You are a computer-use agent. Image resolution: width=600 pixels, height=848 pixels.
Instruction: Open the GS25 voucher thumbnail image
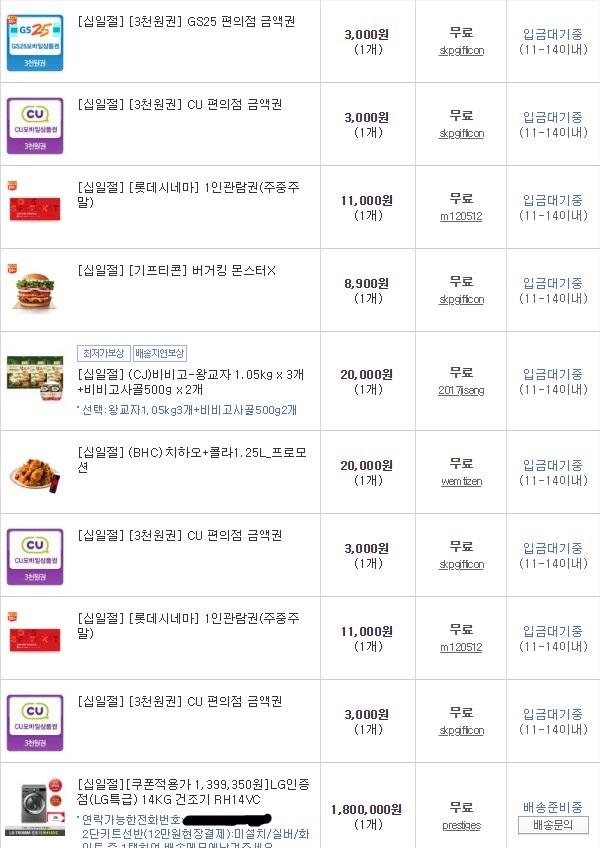click(35, 42)
